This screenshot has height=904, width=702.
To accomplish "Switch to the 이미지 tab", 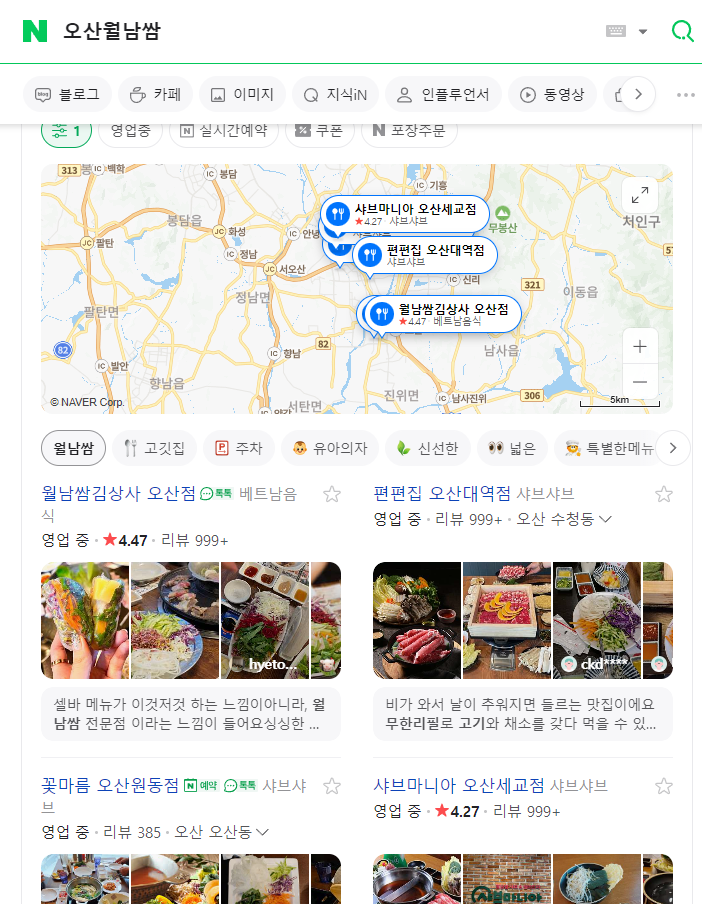I will [x=242, y=95].
